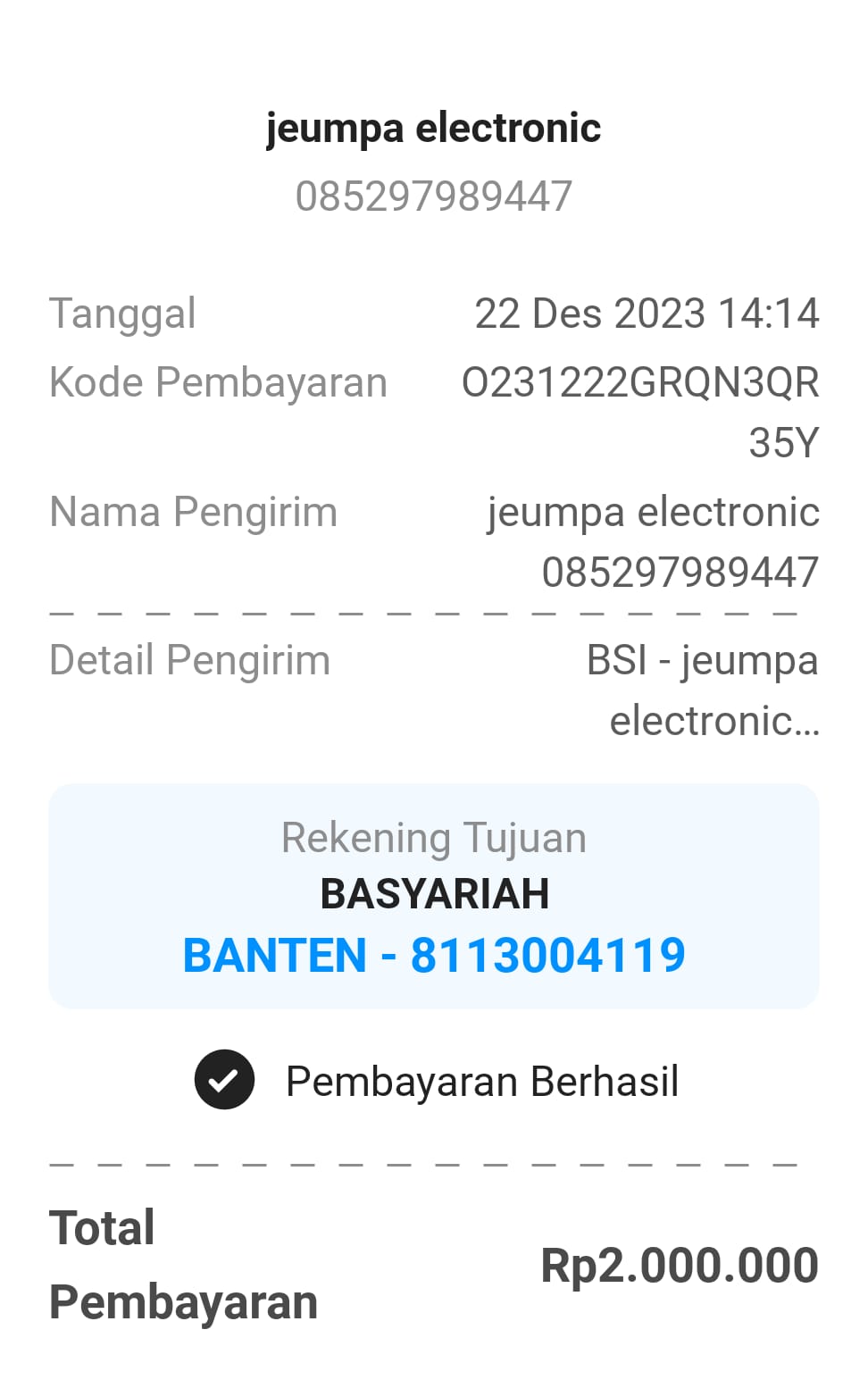This screenshot has width=868, height=1380.
Task: Click the BASYARIAH recipient name
Action: [434, 892]
